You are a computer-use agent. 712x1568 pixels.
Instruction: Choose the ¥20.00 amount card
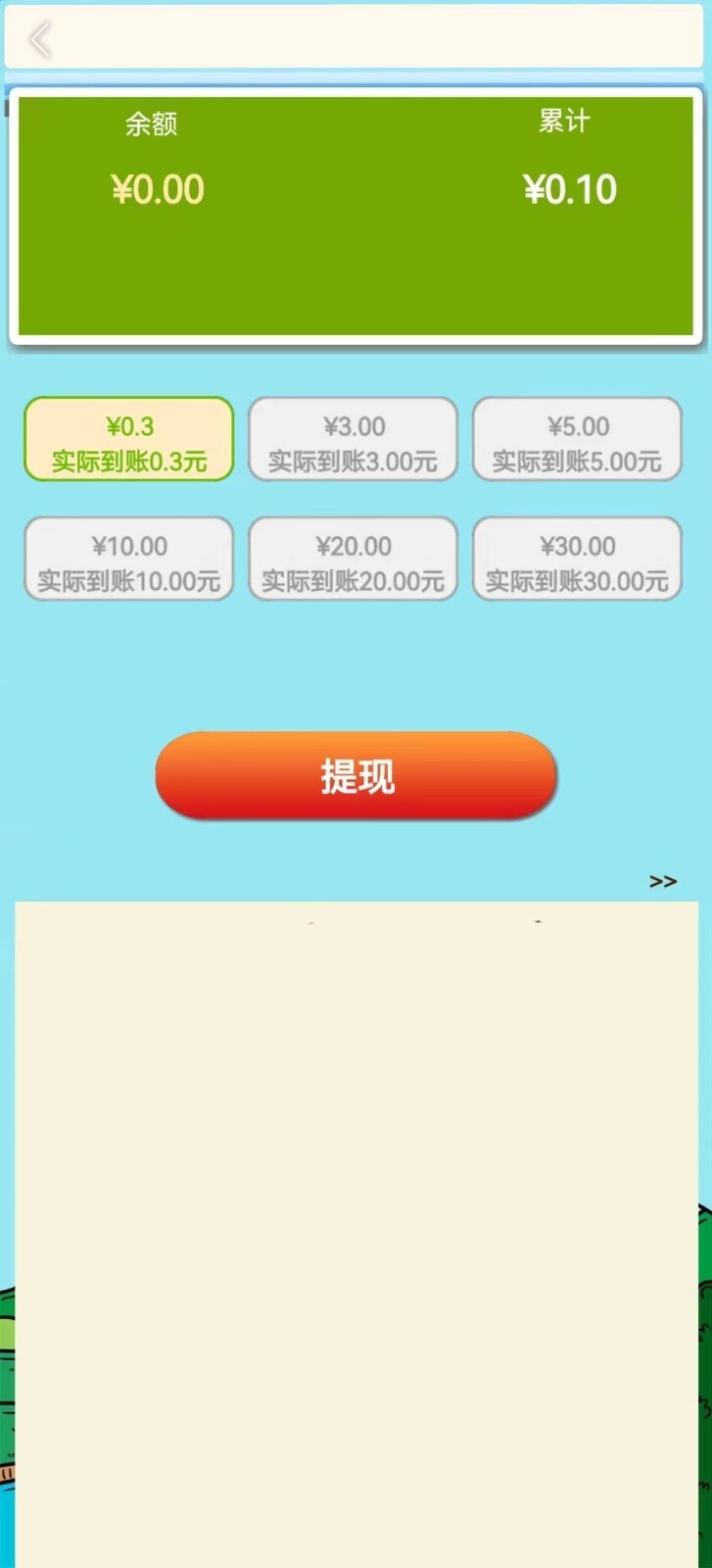[x=353, y=558]
